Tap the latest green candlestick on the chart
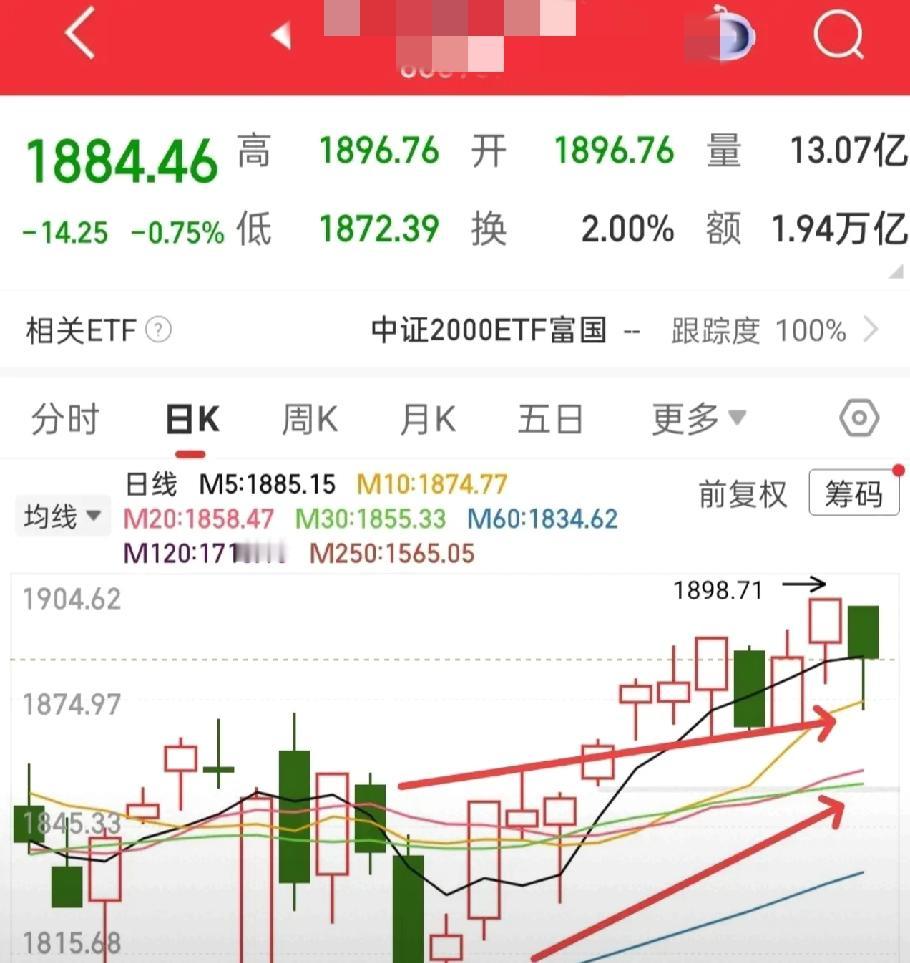Viewport: 910px width, 963px height. tap(864, 630)
